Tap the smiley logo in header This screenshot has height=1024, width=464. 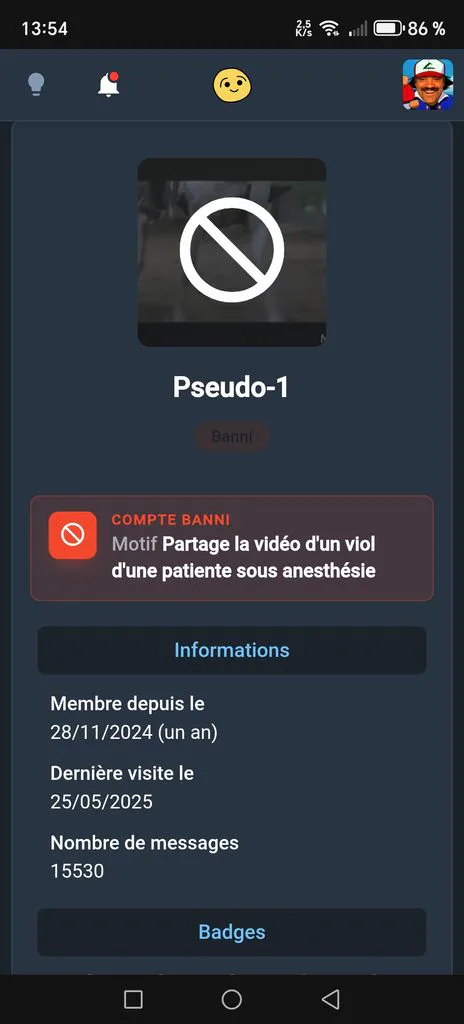pyautogui.click(x=232, y=85)
